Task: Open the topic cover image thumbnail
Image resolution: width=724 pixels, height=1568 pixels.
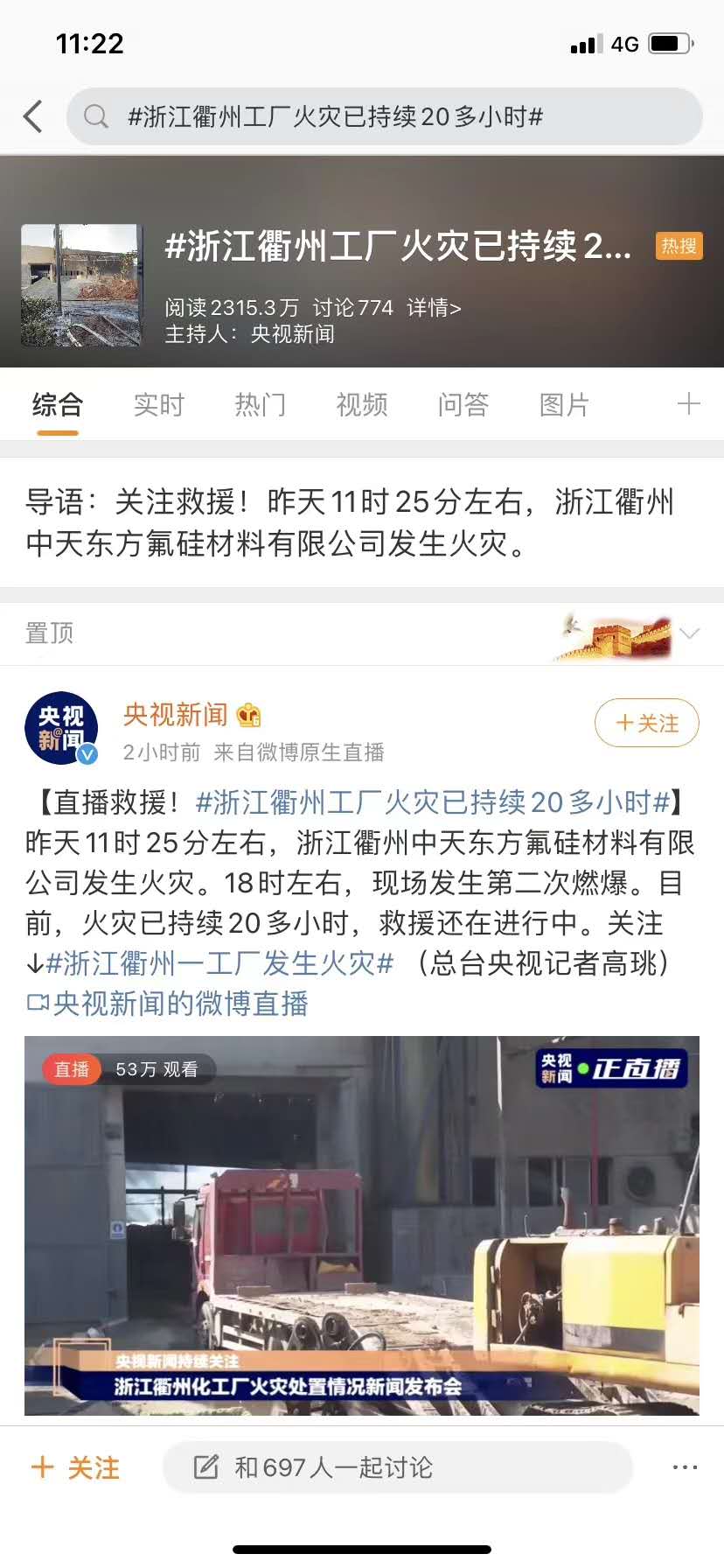Action: (x=81, y=286)
